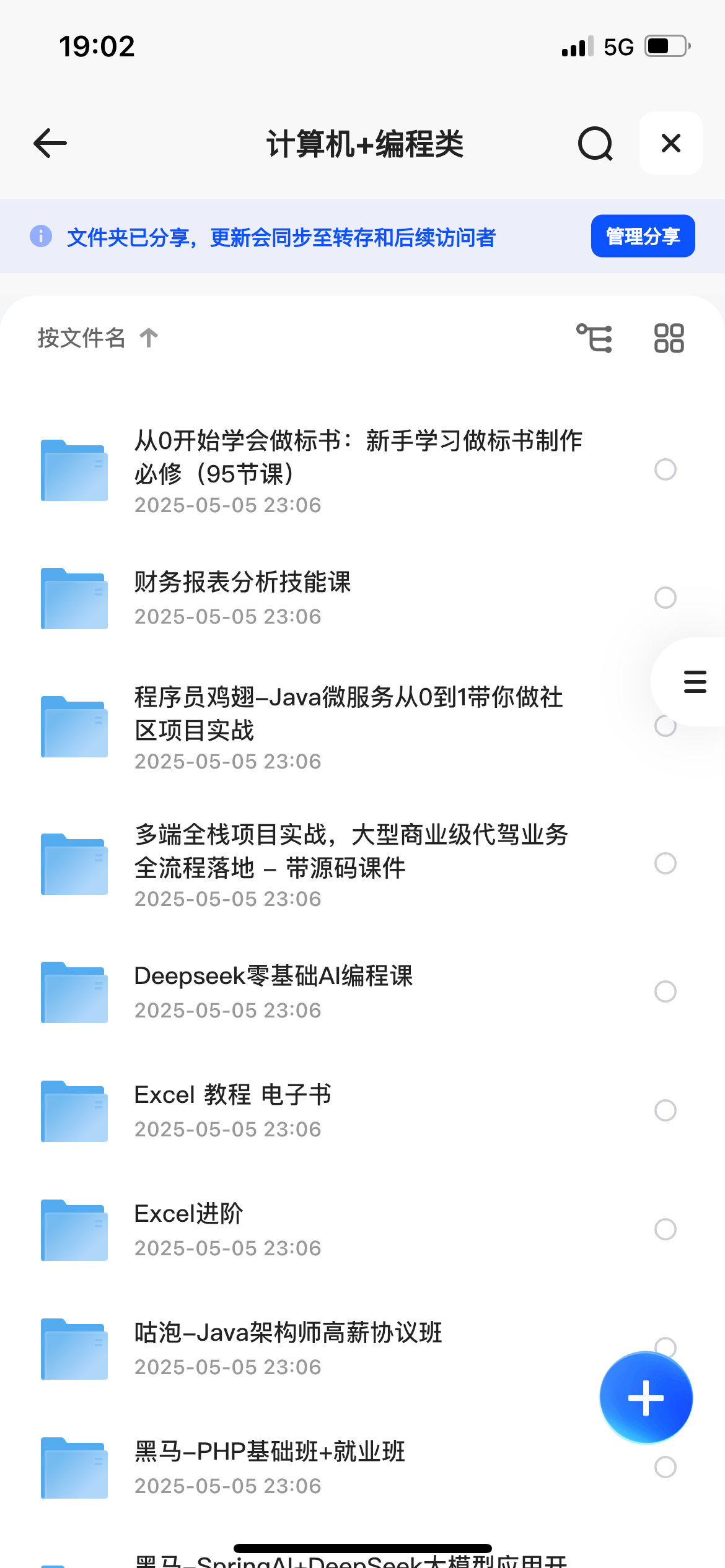725x1568 pixels.
Task: Open the 咕泡-Java架构师高薪协议班 folder
Action: 288,1333
